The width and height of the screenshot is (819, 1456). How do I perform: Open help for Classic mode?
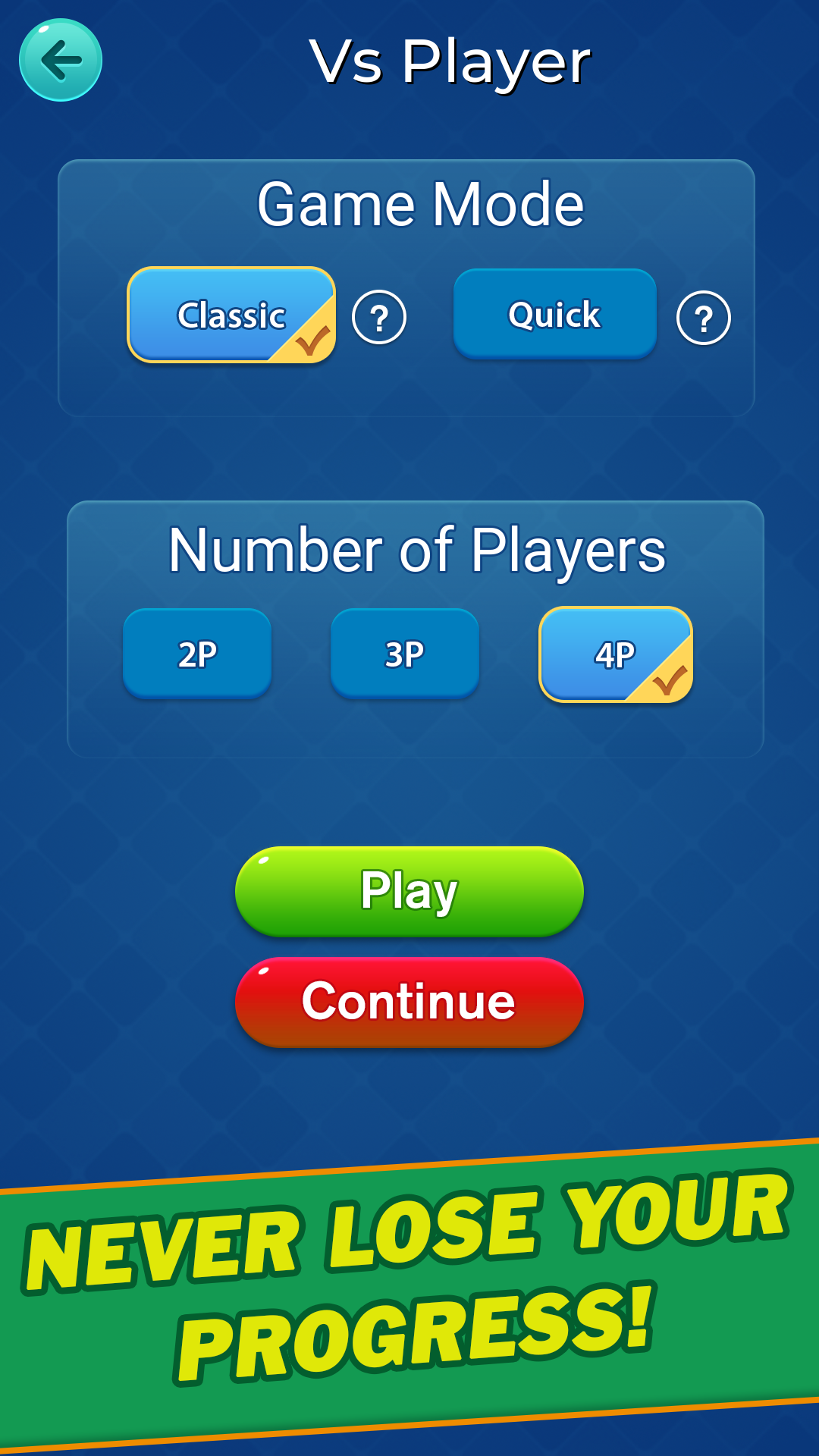(379, 317)
